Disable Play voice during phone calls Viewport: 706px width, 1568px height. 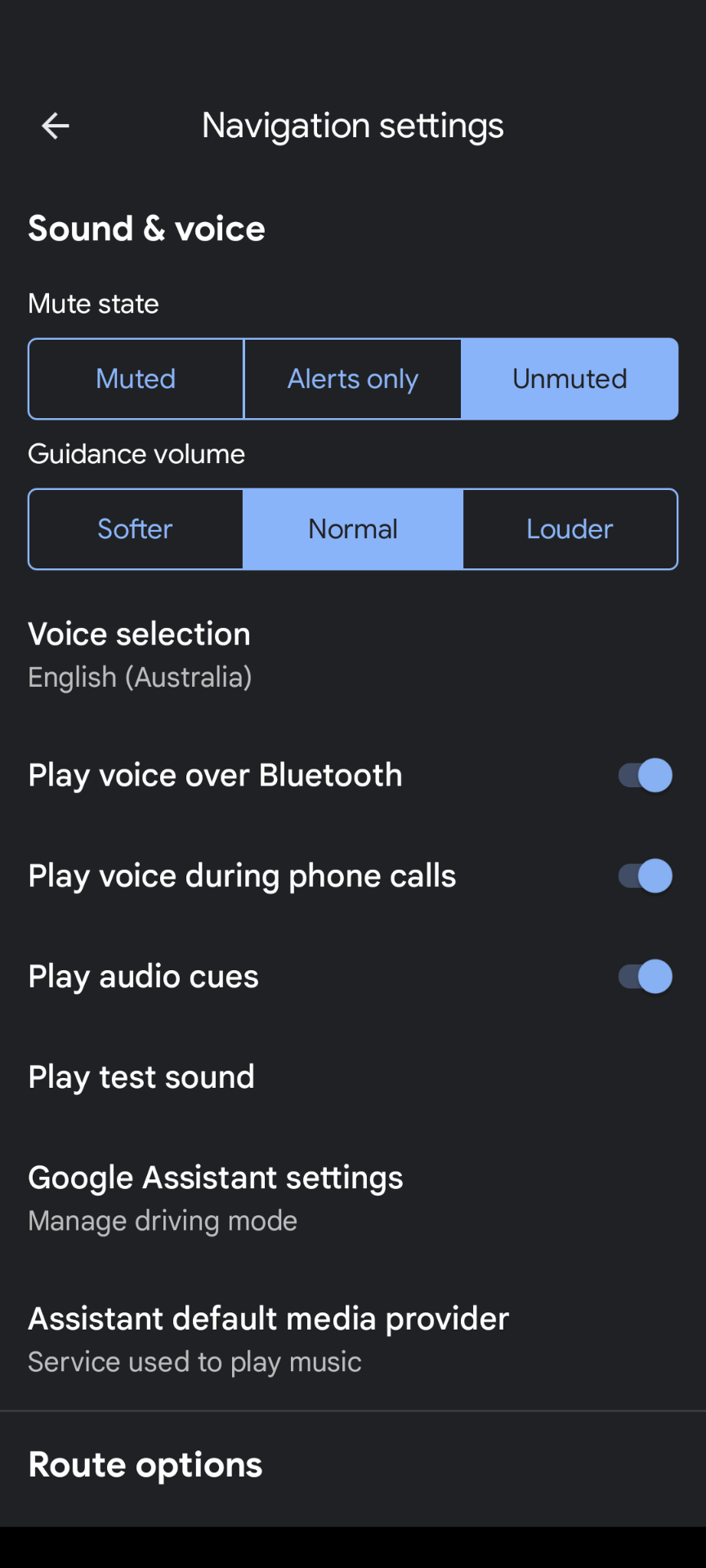(645, 875)
